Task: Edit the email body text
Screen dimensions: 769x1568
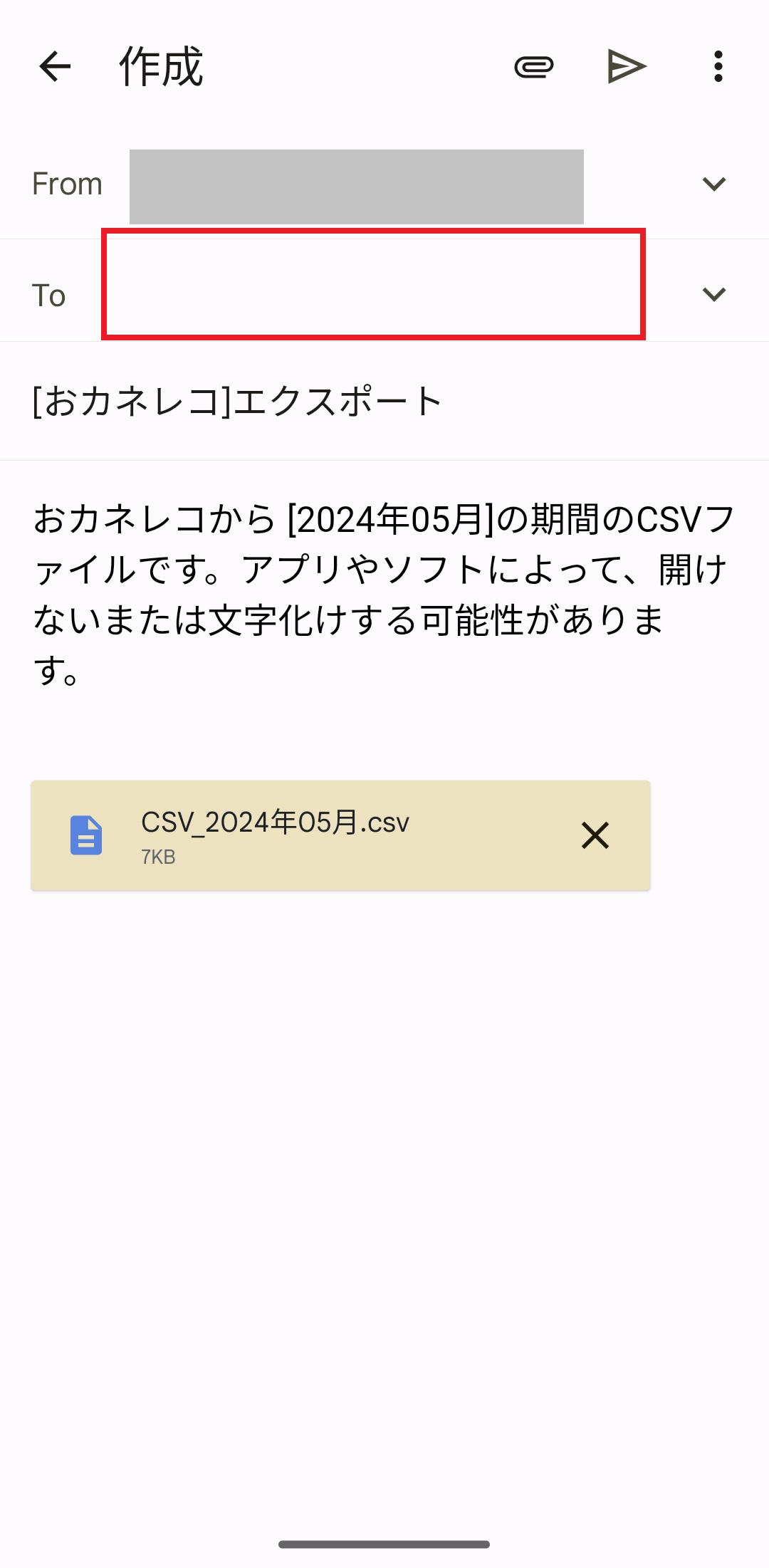Action: pos(383,595)
